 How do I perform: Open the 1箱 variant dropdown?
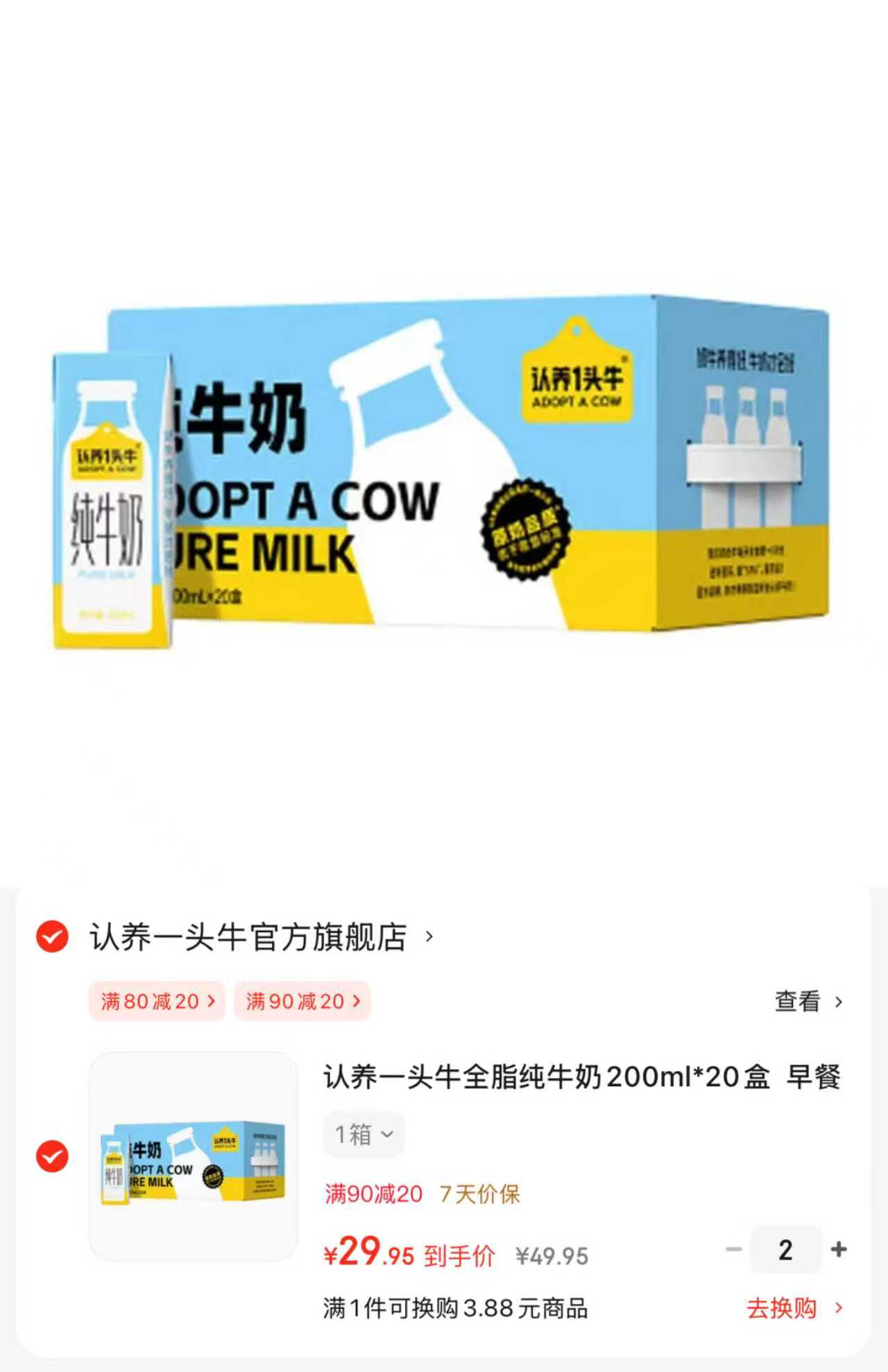click(364, 1133)
